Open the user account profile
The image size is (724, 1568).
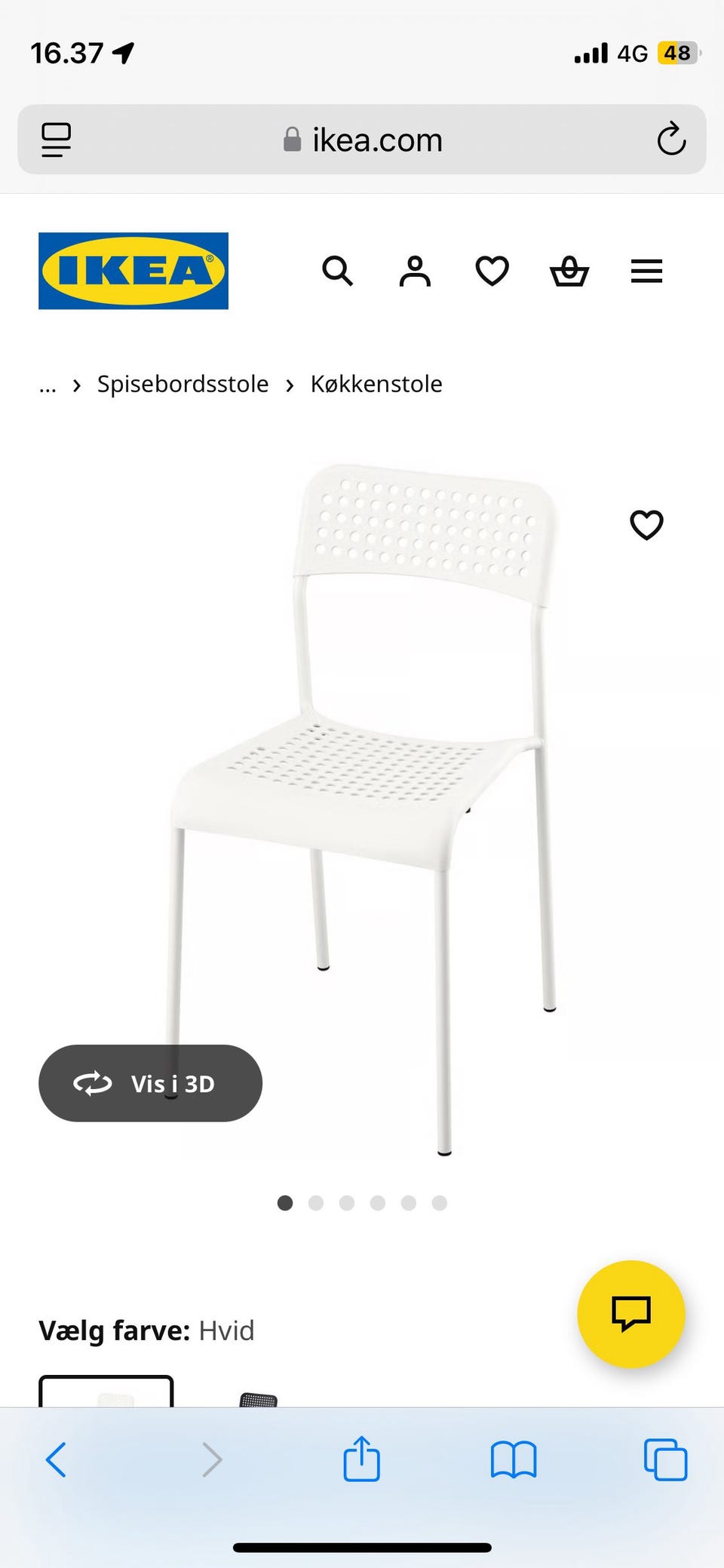pos(415,271)
